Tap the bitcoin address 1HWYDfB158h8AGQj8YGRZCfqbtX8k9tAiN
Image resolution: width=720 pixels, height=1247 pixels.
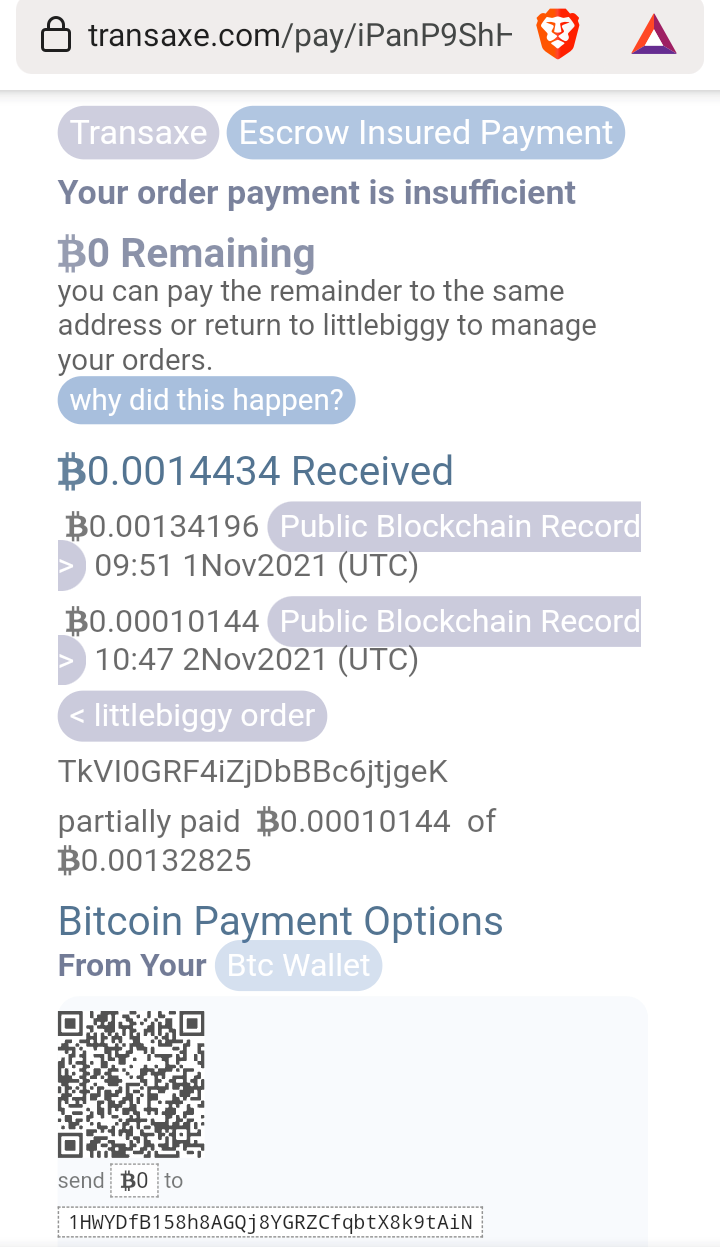(x=270, y=1222)
